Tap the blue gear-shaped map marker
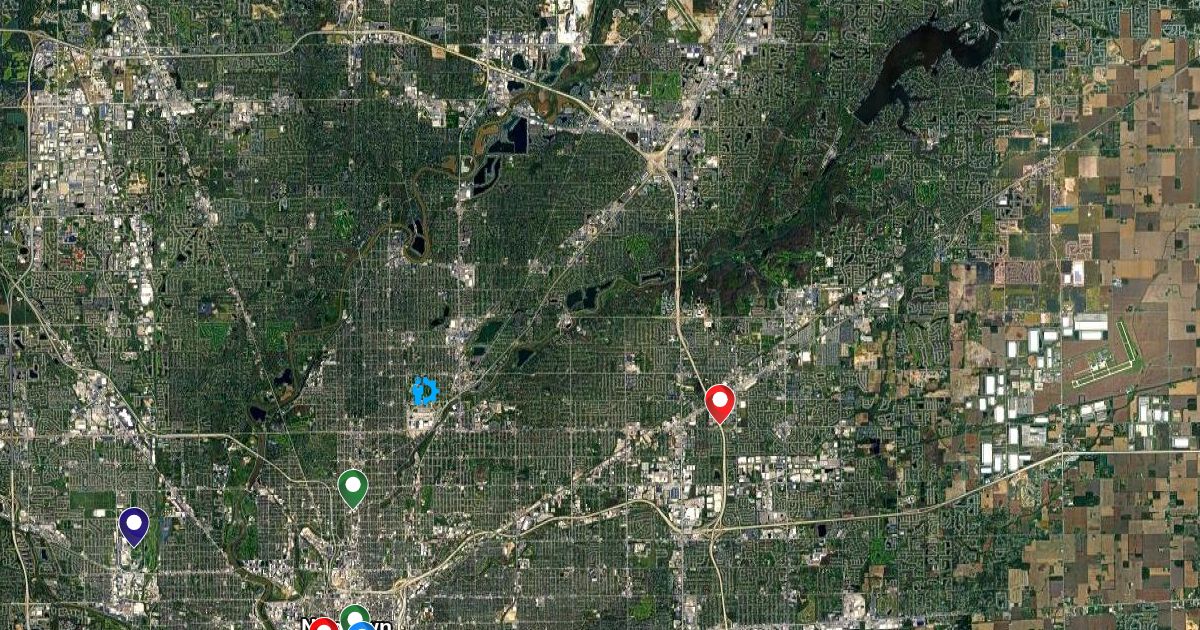 pos(425,390)
